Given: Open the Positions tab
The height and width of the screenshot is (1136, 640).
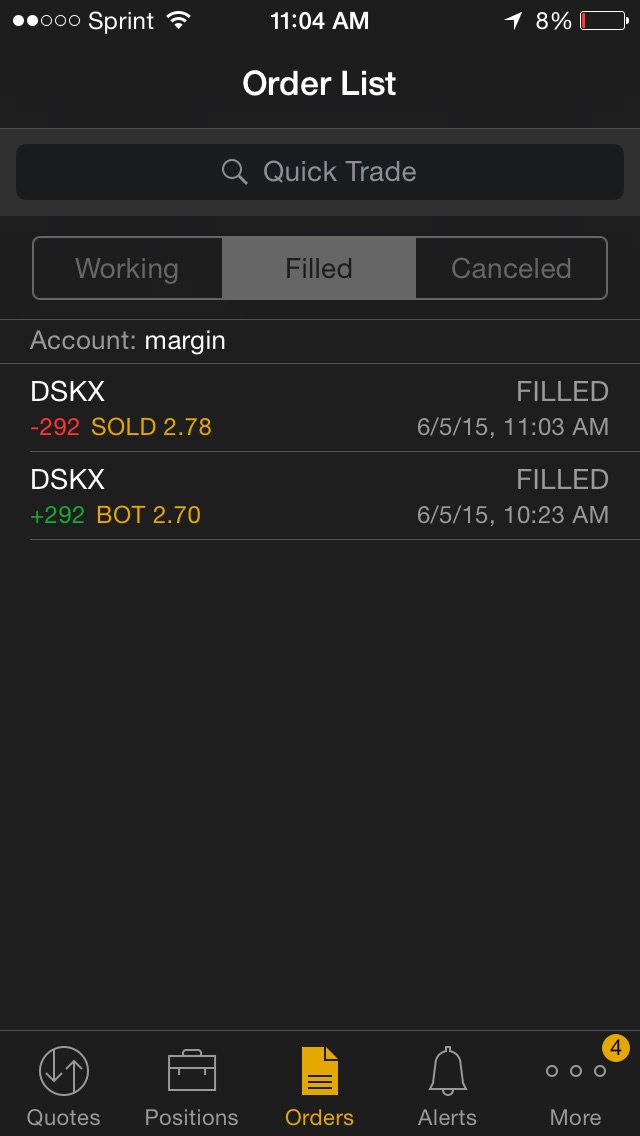Looking at the screenshot, I should tap(192, 1086).
